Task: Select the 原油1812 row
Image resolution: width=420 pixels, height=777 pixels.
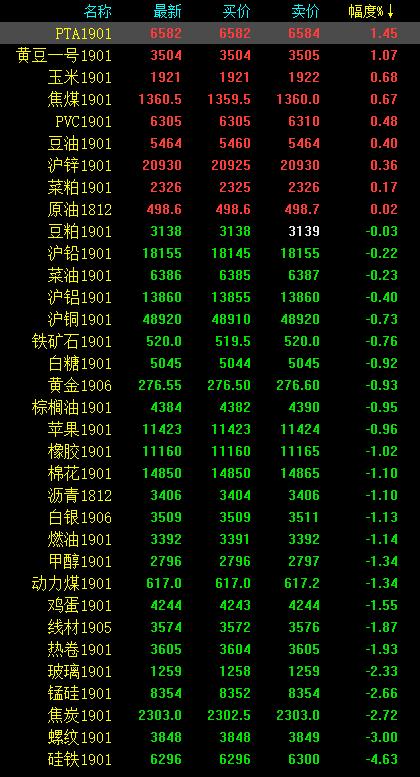Action: click(x=210, y=210)
